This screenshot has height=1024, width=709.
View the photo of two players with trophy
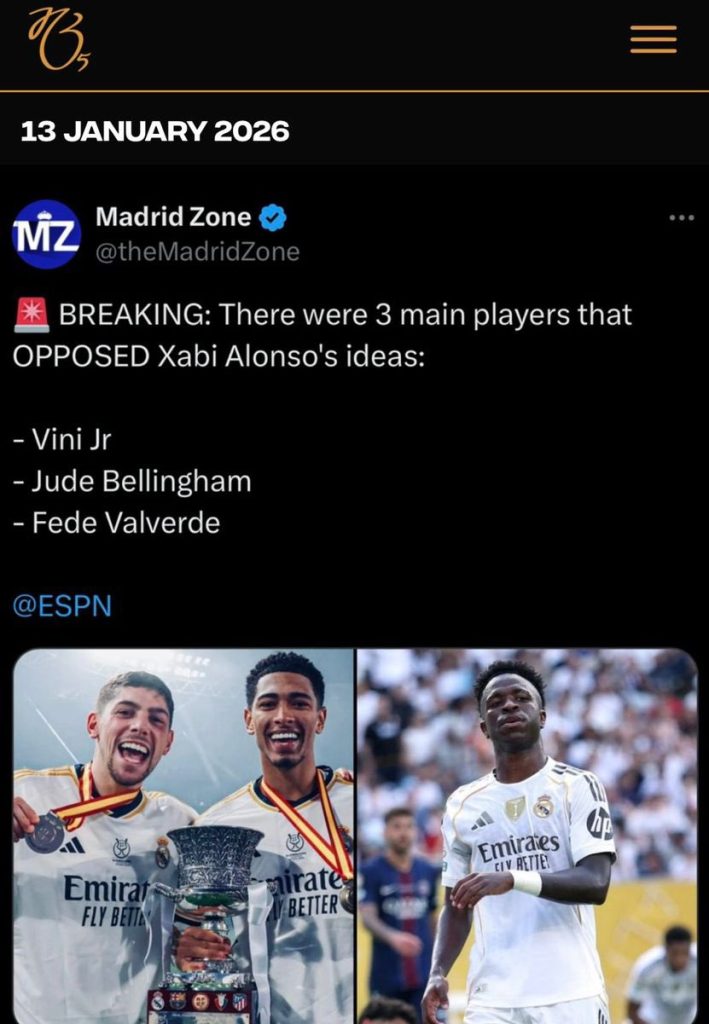pos(184,836)
